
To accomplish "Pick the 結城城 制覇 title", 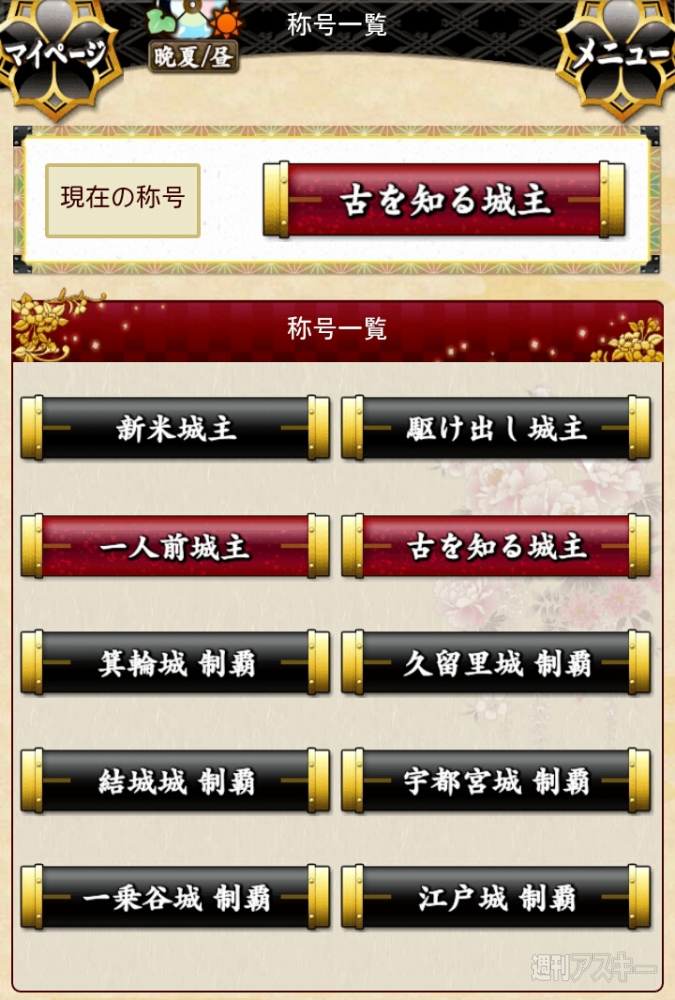I will coord(176,781).
